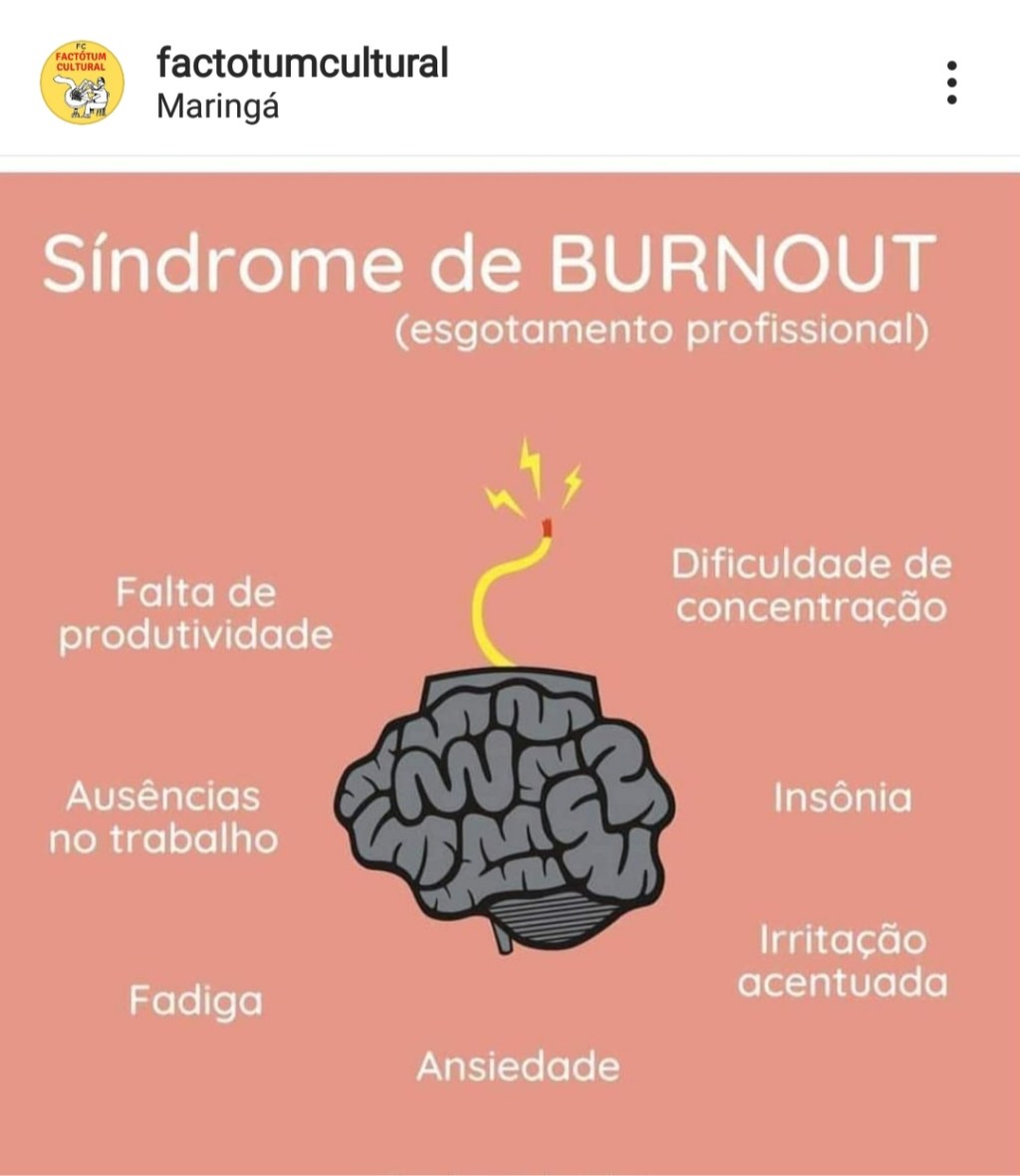Click the 'Ausências no trabalho' label
Viewport: 1020px width, 1176px height.
coord(162,817)
